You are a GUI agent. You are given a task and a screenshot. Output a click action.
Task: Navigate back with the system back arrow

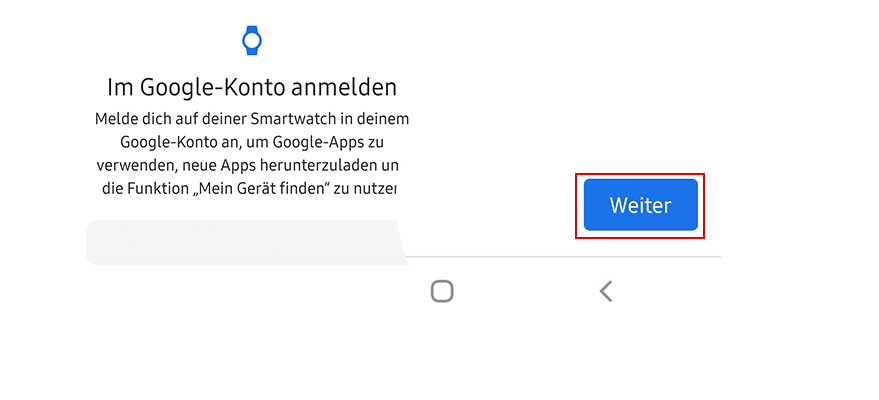[605, 291]
